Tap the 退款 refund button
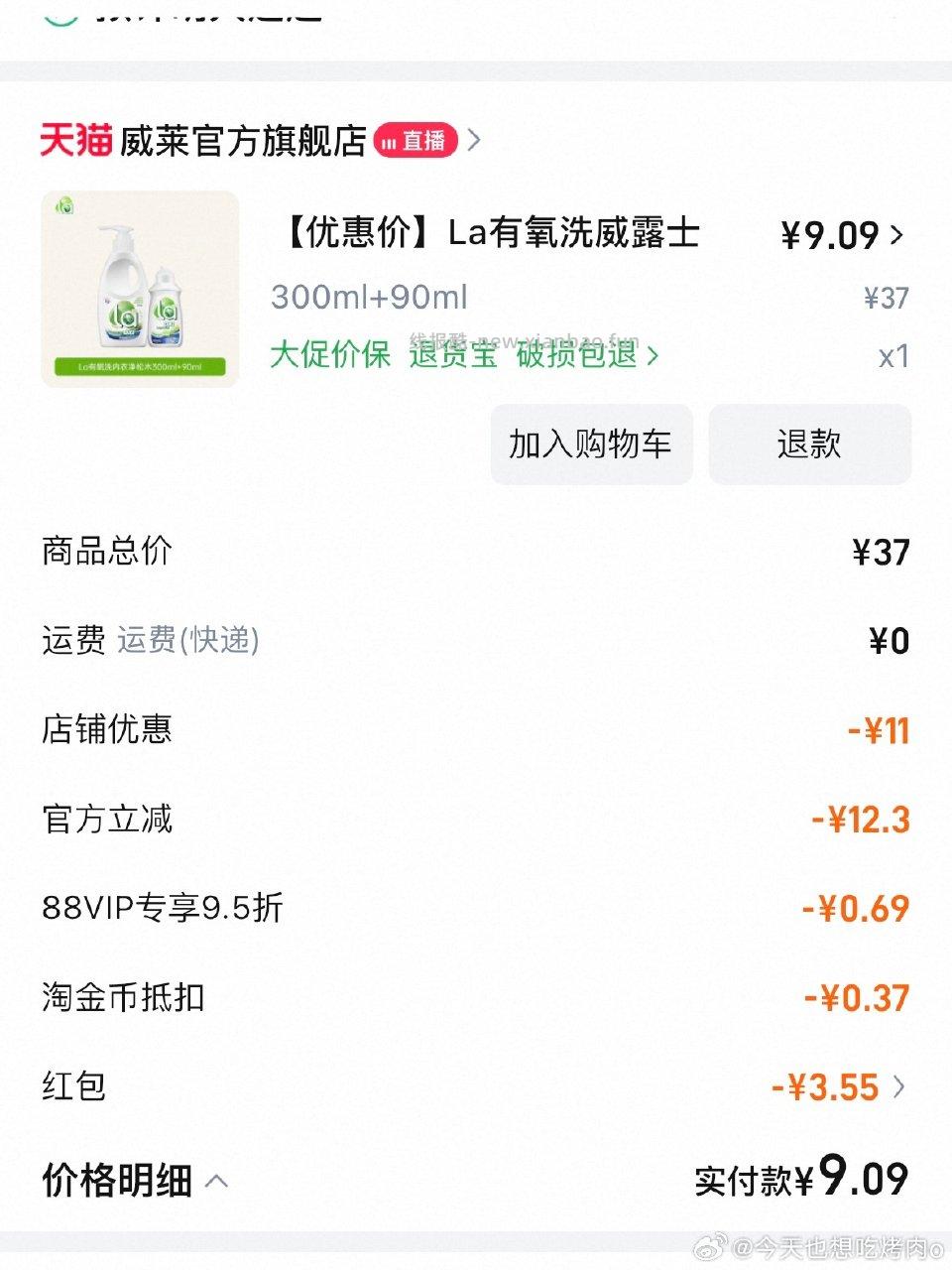This screenshot has height=1270, width=952. coord(809,444)
